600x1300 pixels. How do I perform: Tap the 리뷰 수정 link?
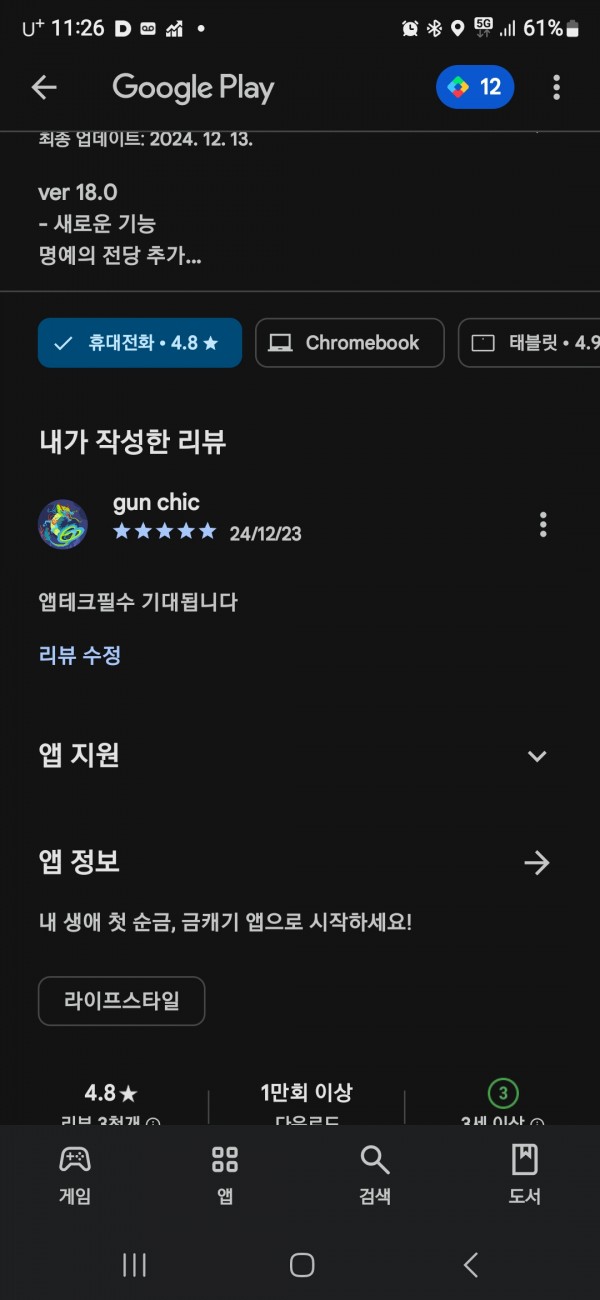point(80,656)
